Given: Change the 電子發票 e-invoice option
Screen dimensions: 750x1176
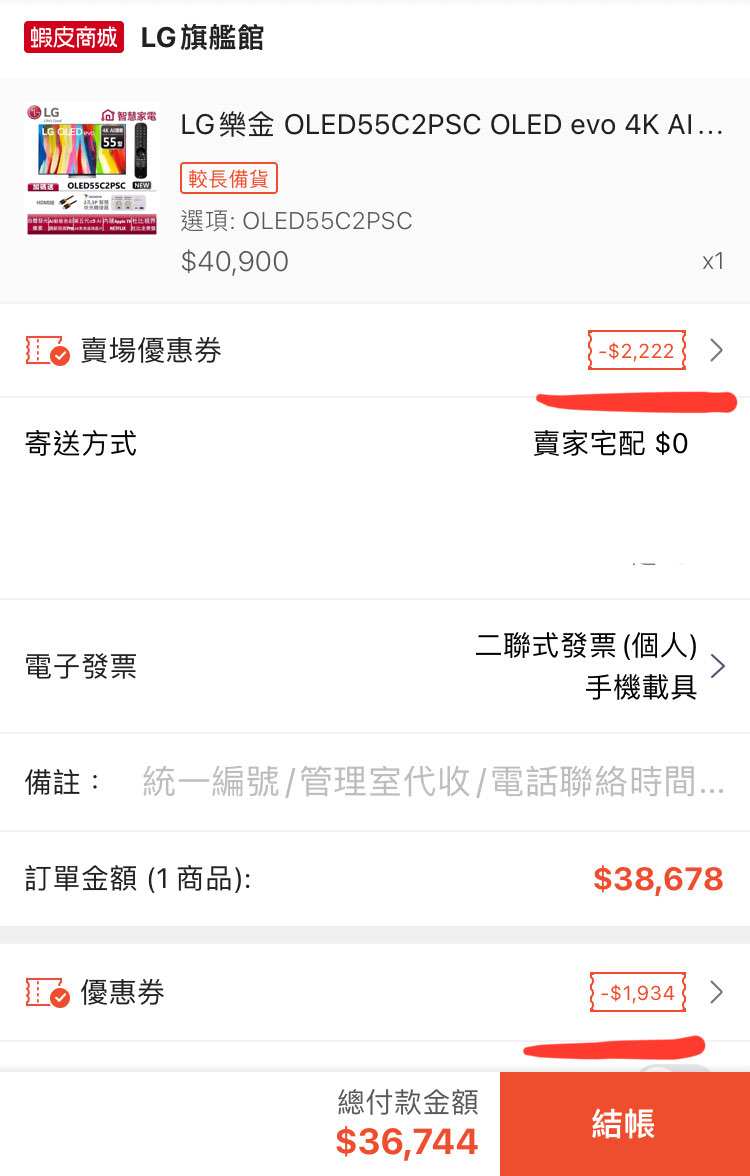Looking at the screenshot, I should coord(375,667).
